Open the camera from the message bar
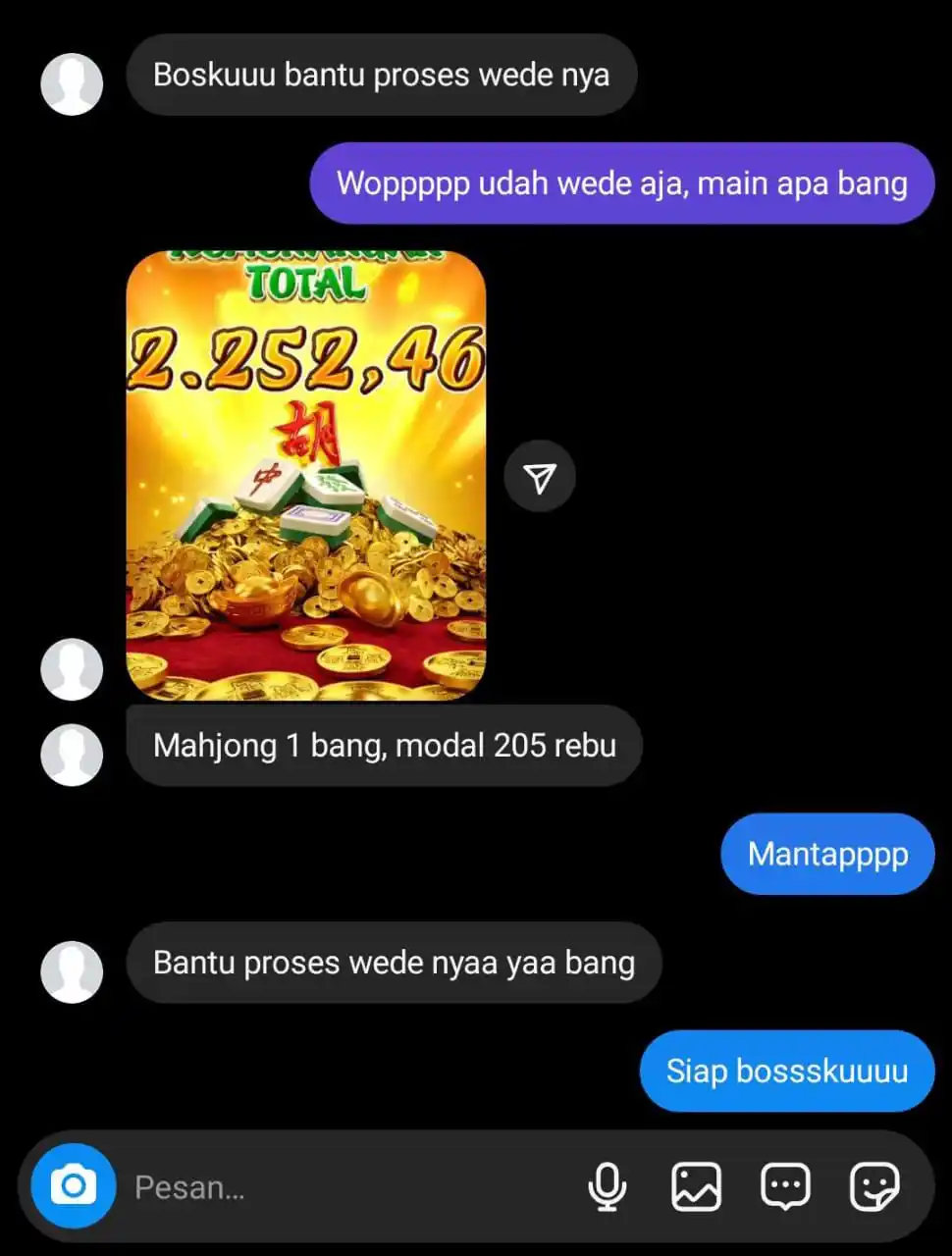952x1256 pixels. click(x=74, y=1186)
